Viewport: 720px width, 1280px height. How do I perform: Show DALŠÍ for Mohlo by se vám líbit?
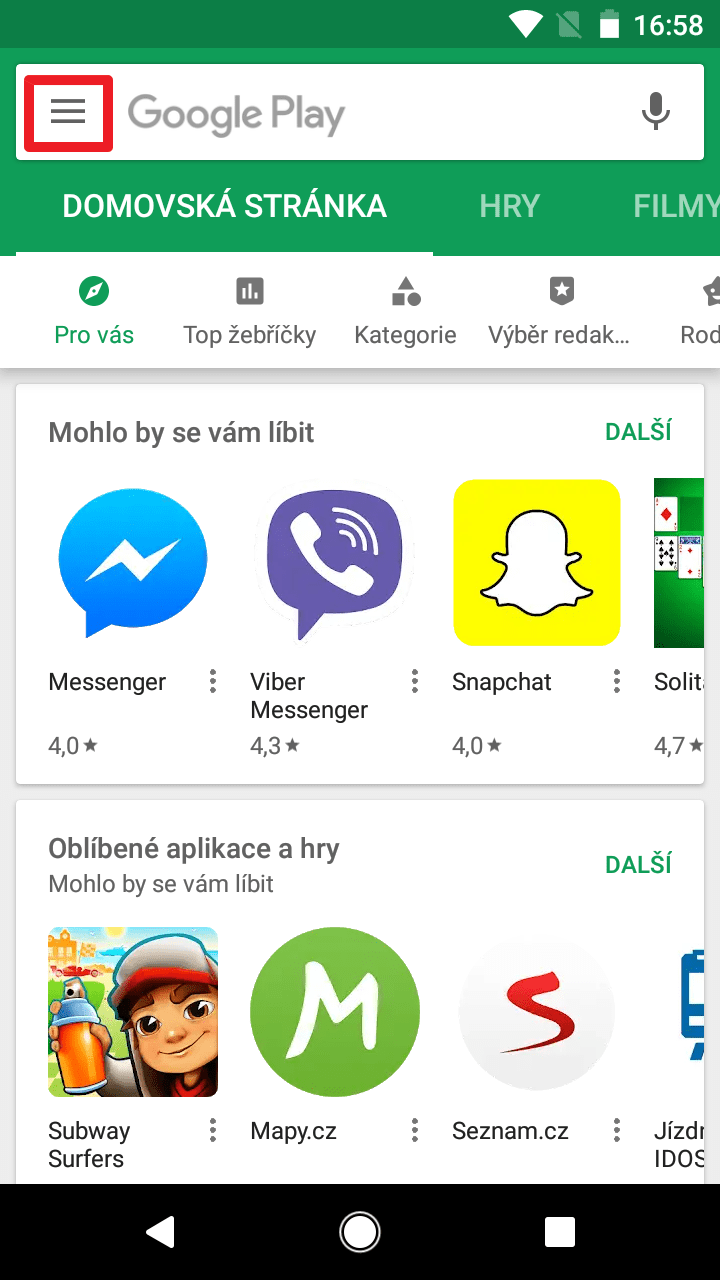[638, 432]
